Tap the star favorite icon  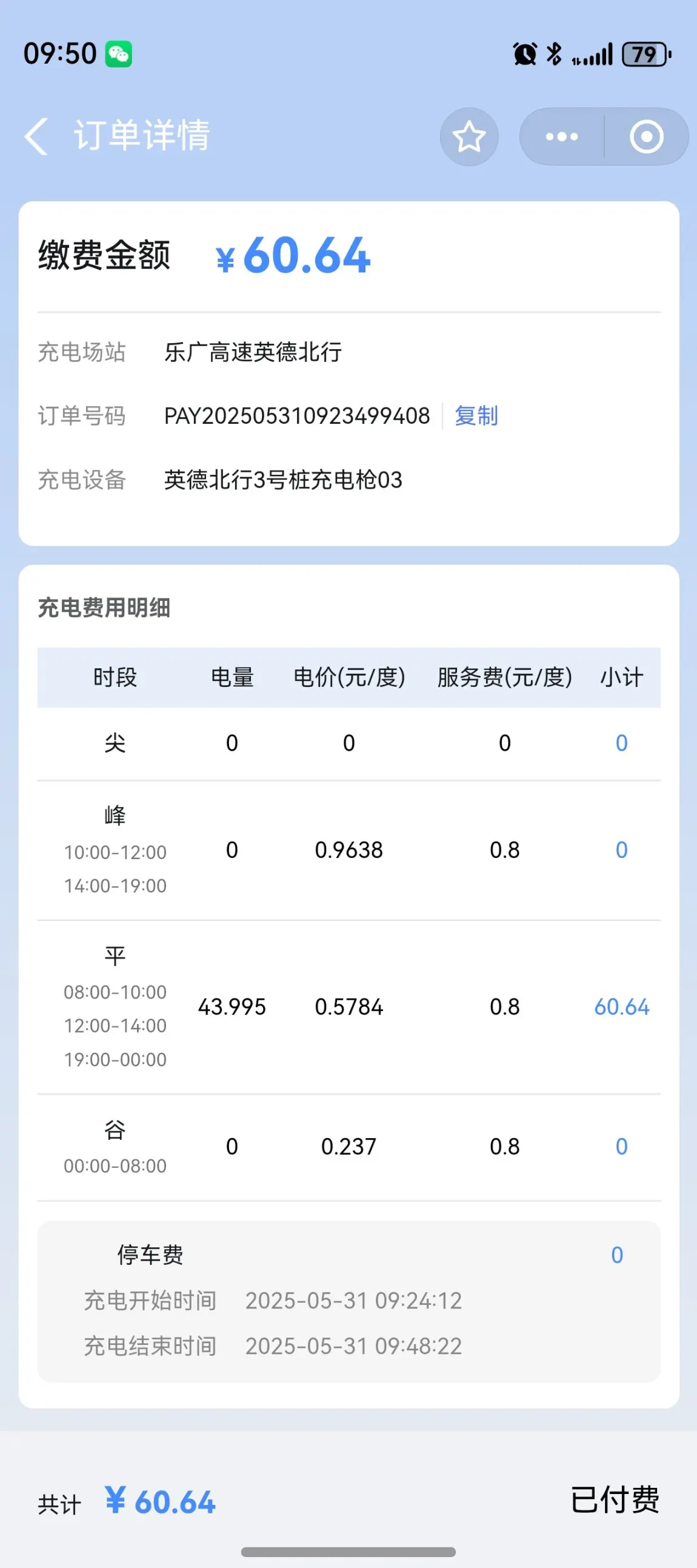(x=469, y=136)
